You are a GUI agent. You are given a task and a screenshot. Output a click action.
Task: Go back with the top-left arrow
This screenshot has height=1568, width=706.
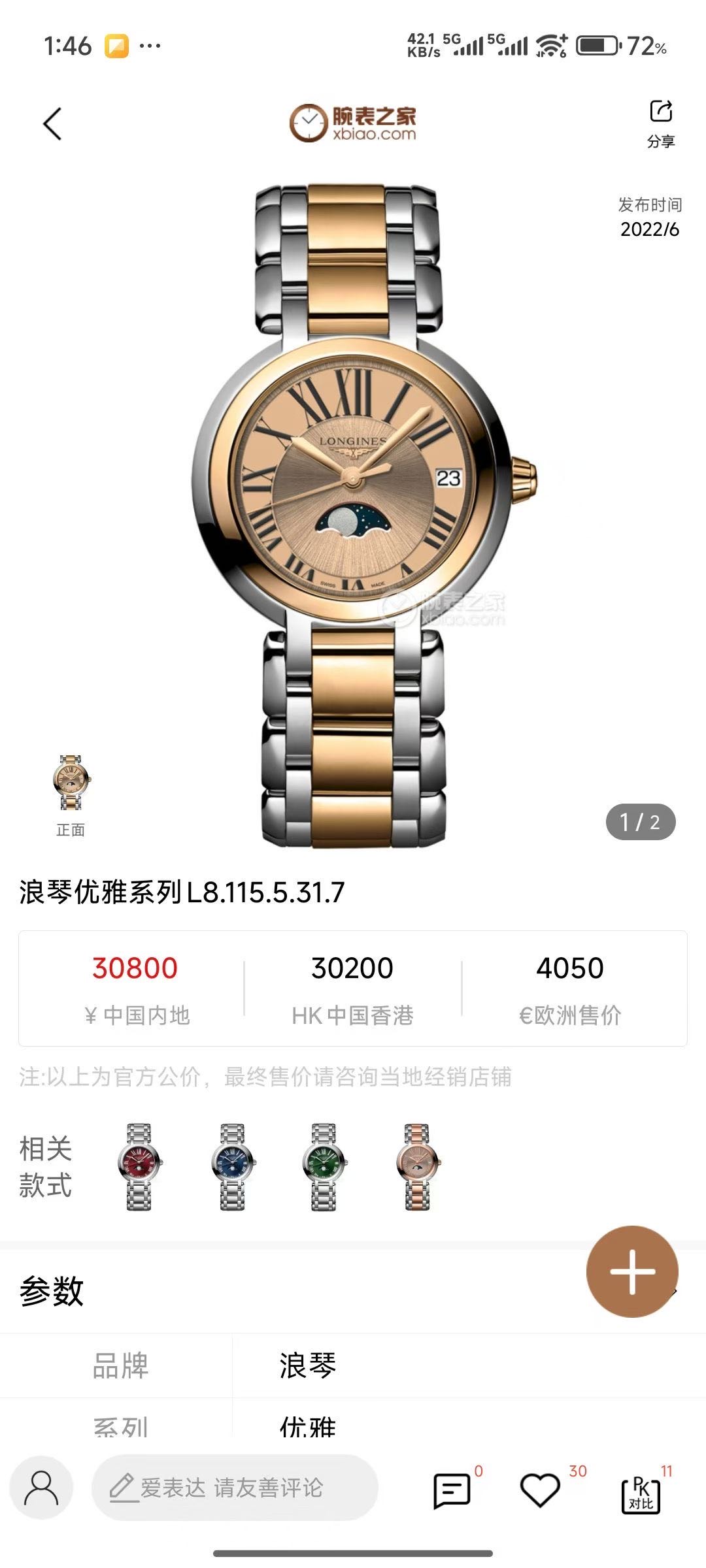click(x=52, y=124)
